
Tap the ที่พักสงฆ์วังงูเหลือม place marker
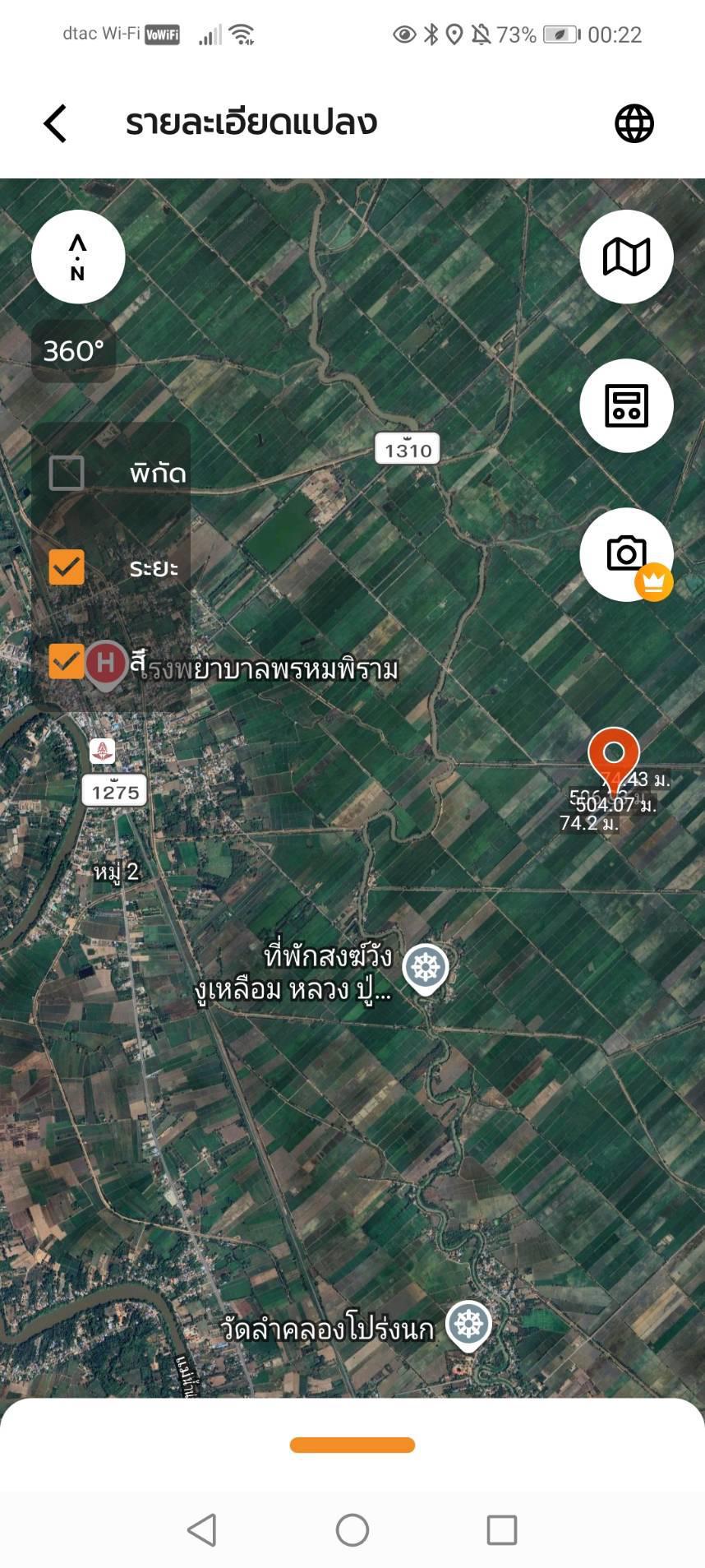[426, 967]
